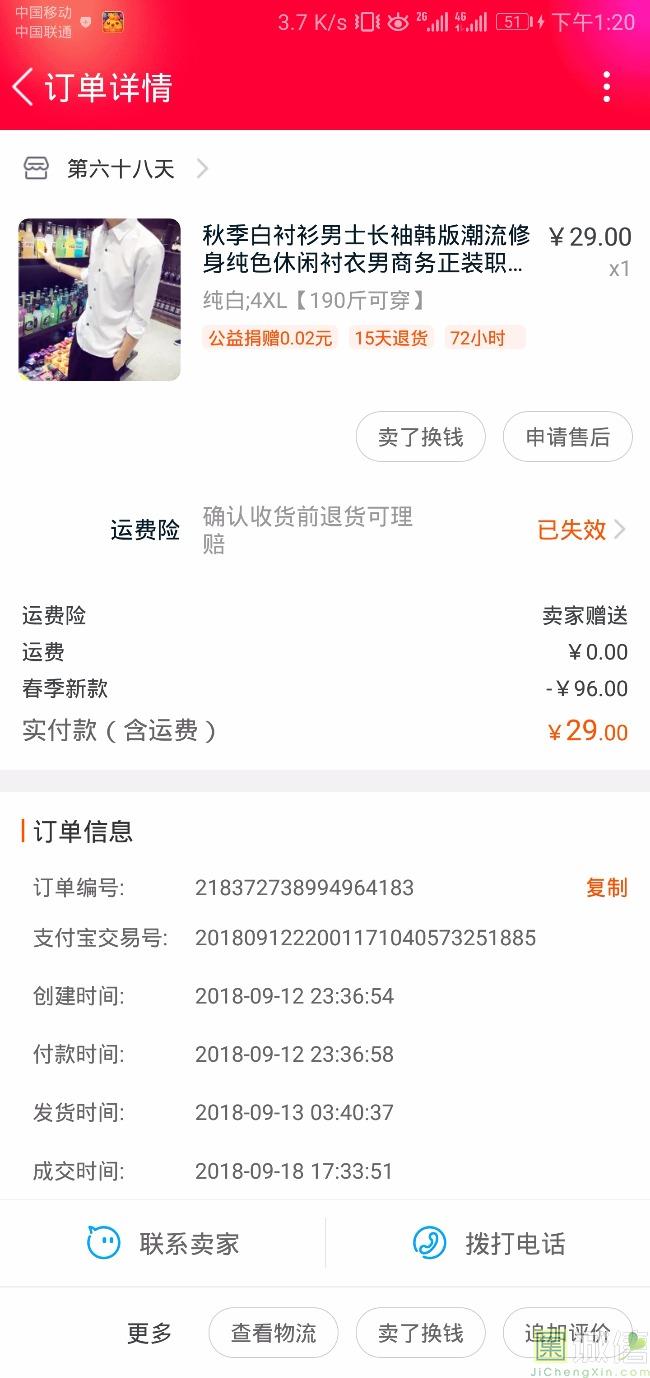Open the three-dot overflow menu
Screen dimensions: 650x1378
click(x=606, y=87)
